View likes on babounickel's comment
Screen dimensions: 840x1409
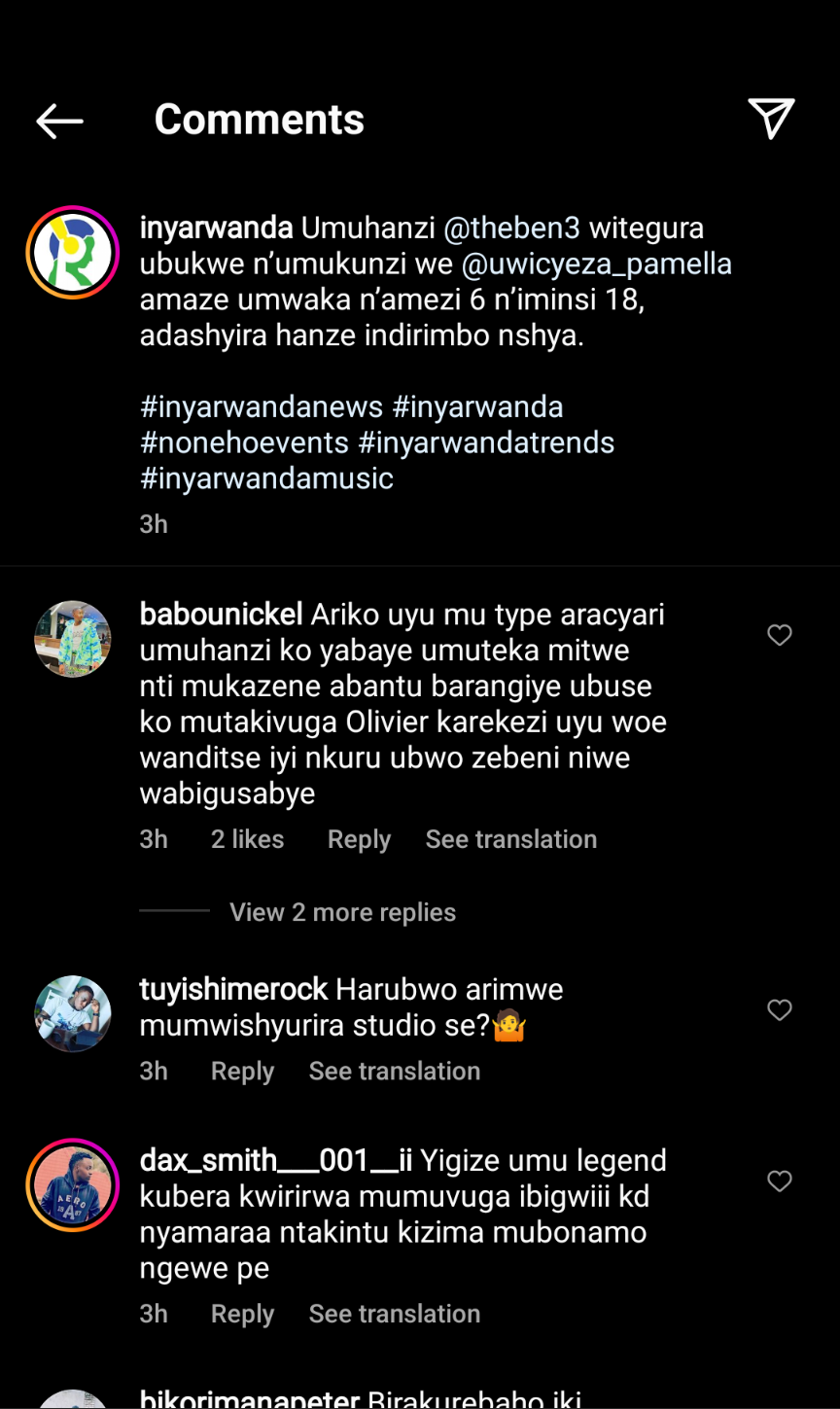pyautogui.click(x=247, y=839)
